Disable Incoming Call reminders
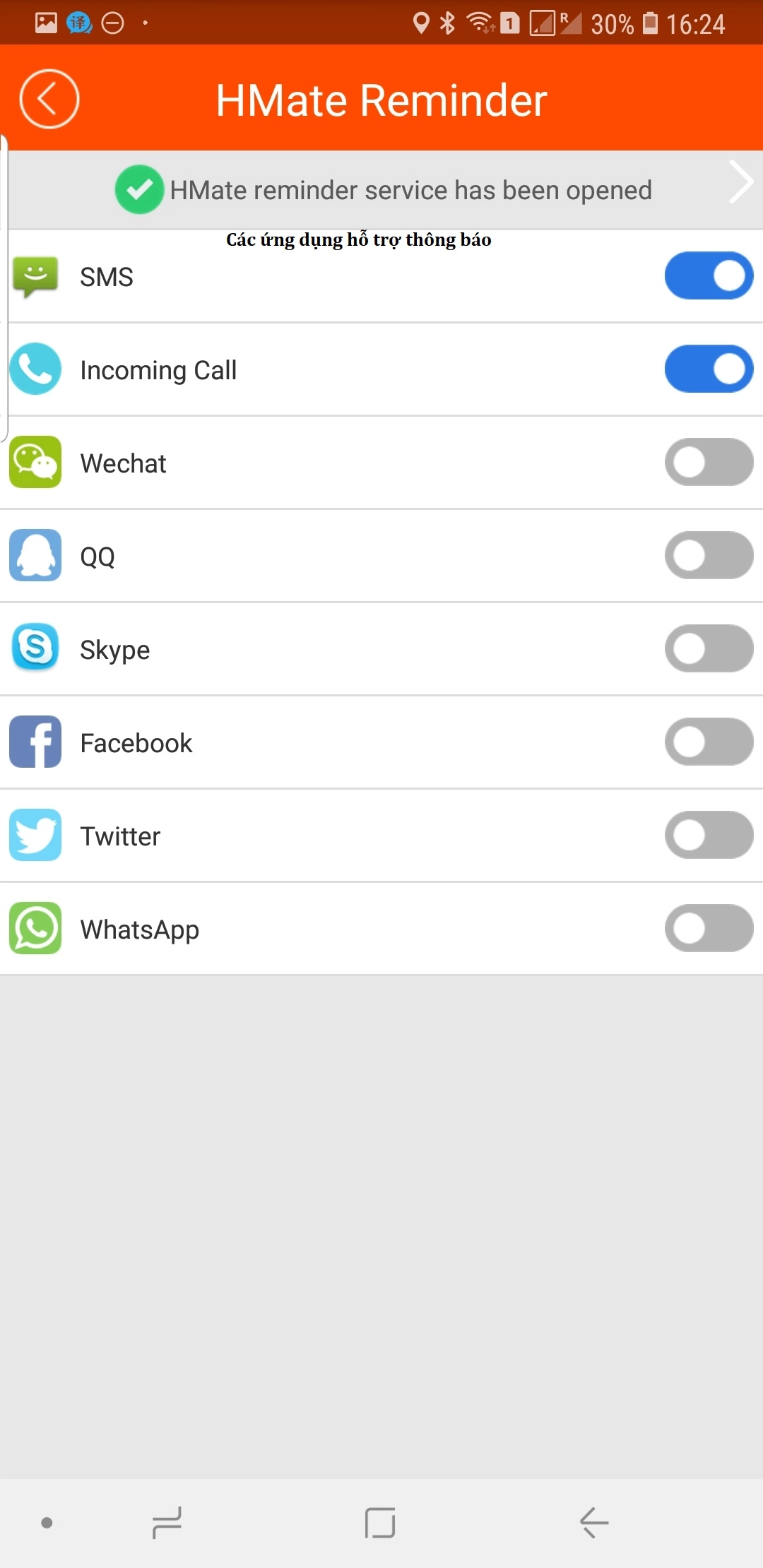 [708, 369]
